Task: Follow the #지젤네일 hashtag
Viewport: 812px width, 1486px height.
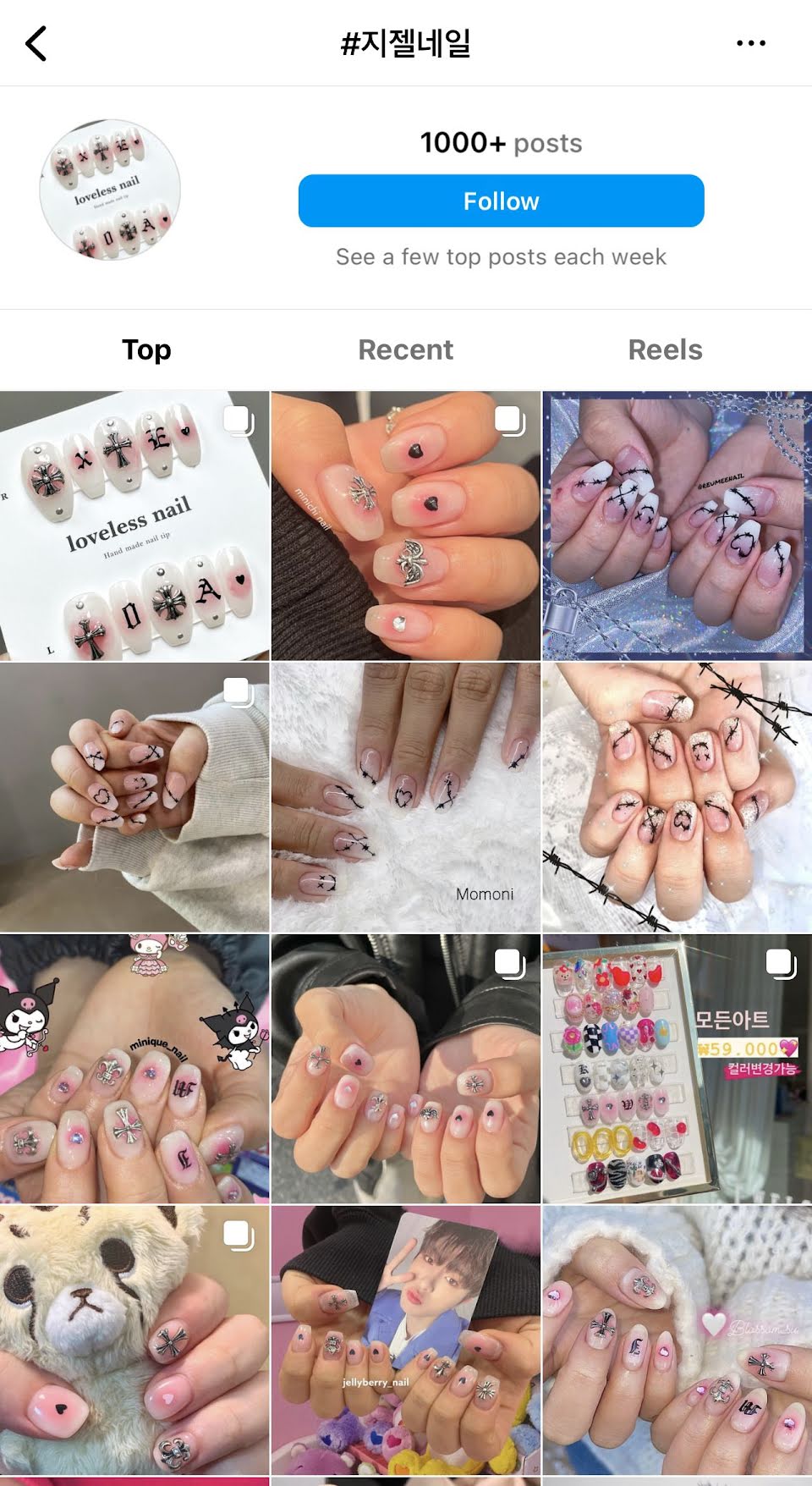Action: (x=501, y=201)
